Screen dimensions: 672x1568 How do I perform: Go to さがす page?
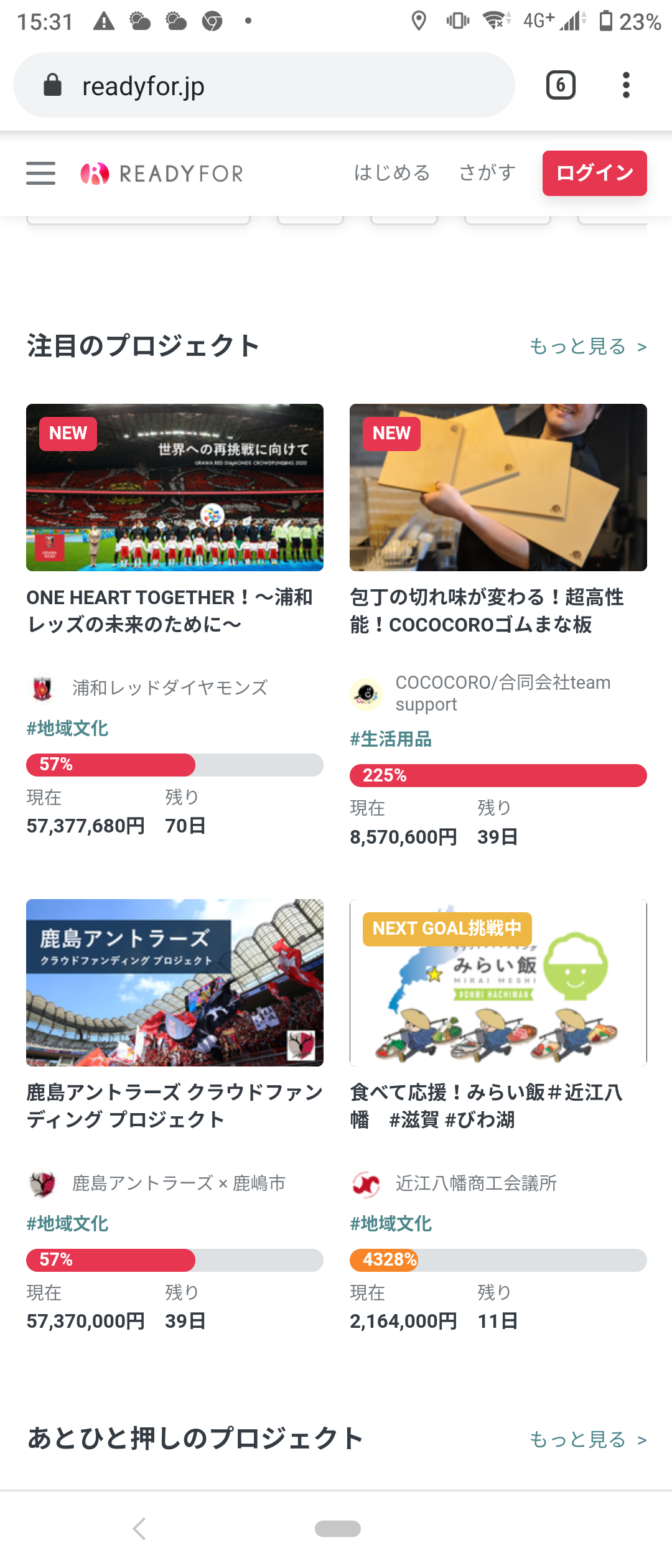point(487,173)
